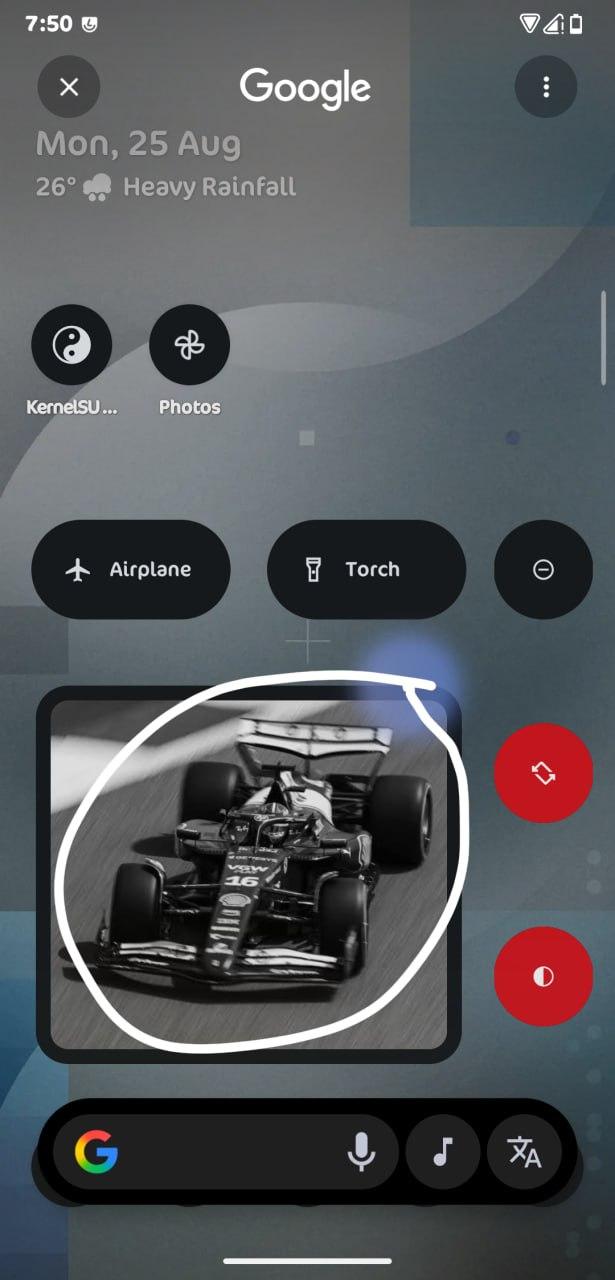This screenshot has height=1280, width=615.
Task: Close the Google overlay
Action: 69,87
